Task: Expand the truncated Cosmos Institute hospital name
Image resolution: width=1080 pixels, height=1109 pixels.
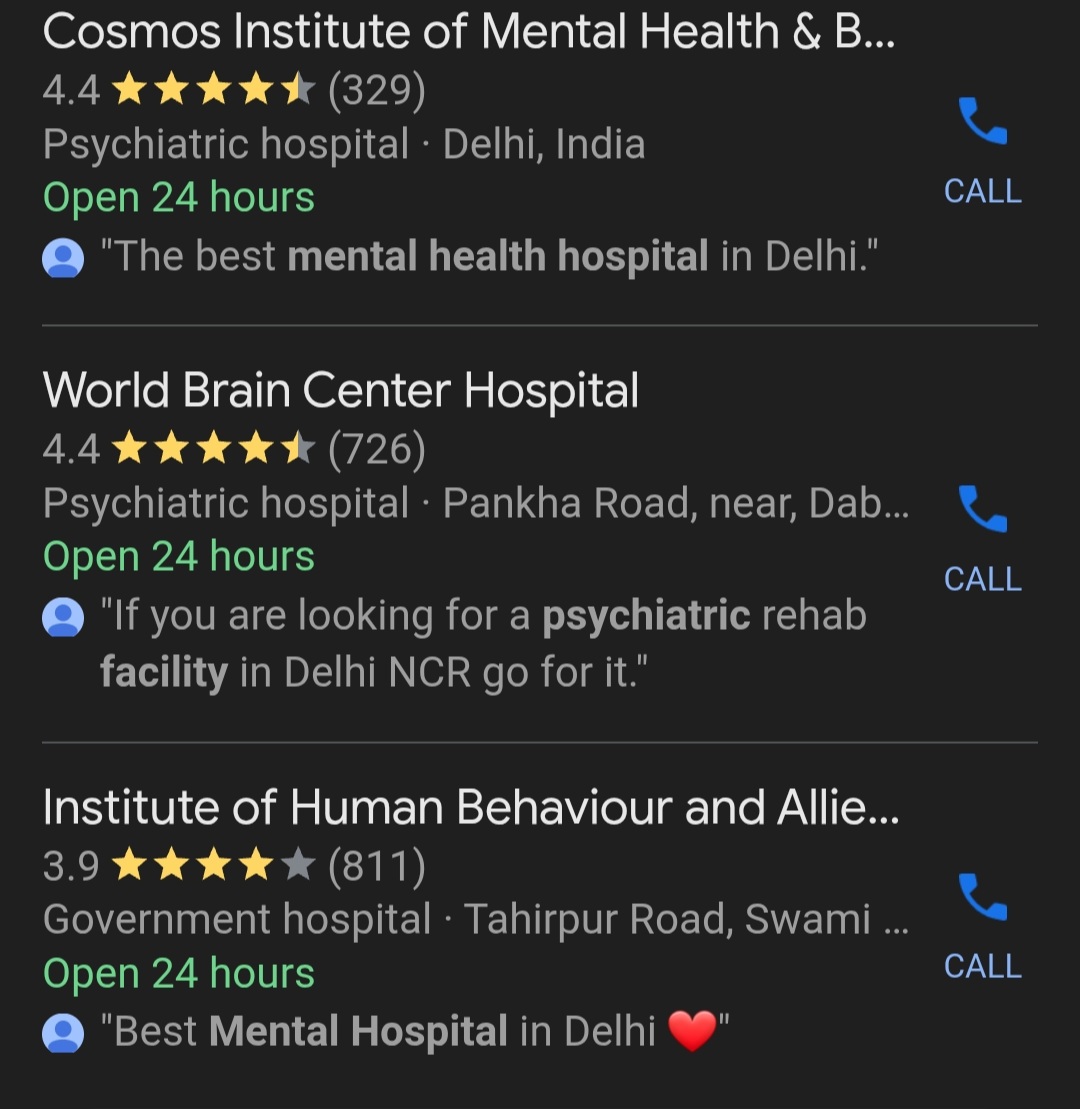Action: point(470,31)
